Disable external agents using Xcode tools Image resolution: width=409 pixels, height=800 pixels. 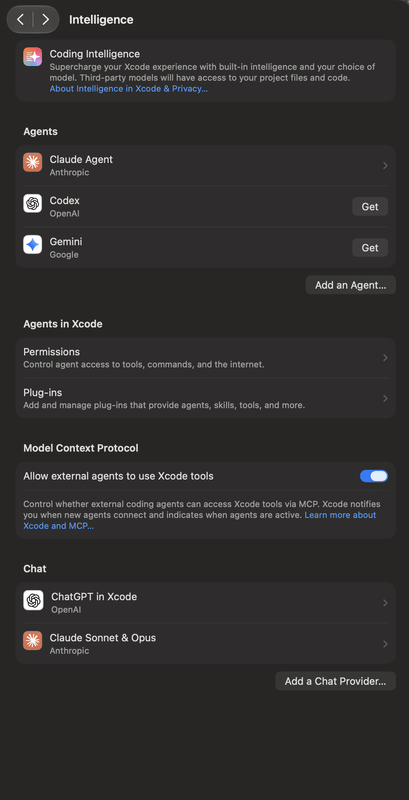[x=374, y=476]
